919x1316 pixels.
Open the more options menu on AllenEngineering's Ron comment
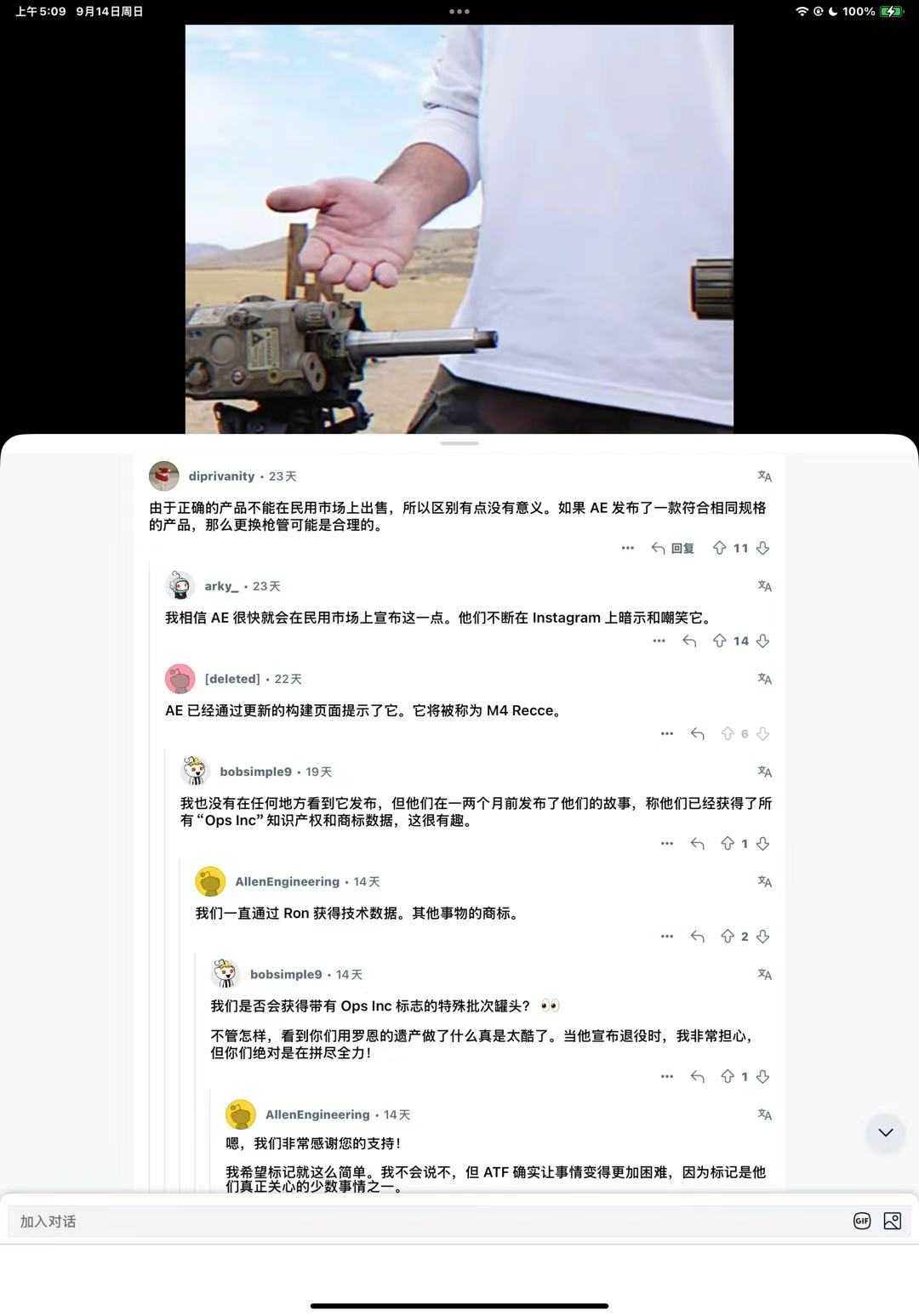point(666,937)
